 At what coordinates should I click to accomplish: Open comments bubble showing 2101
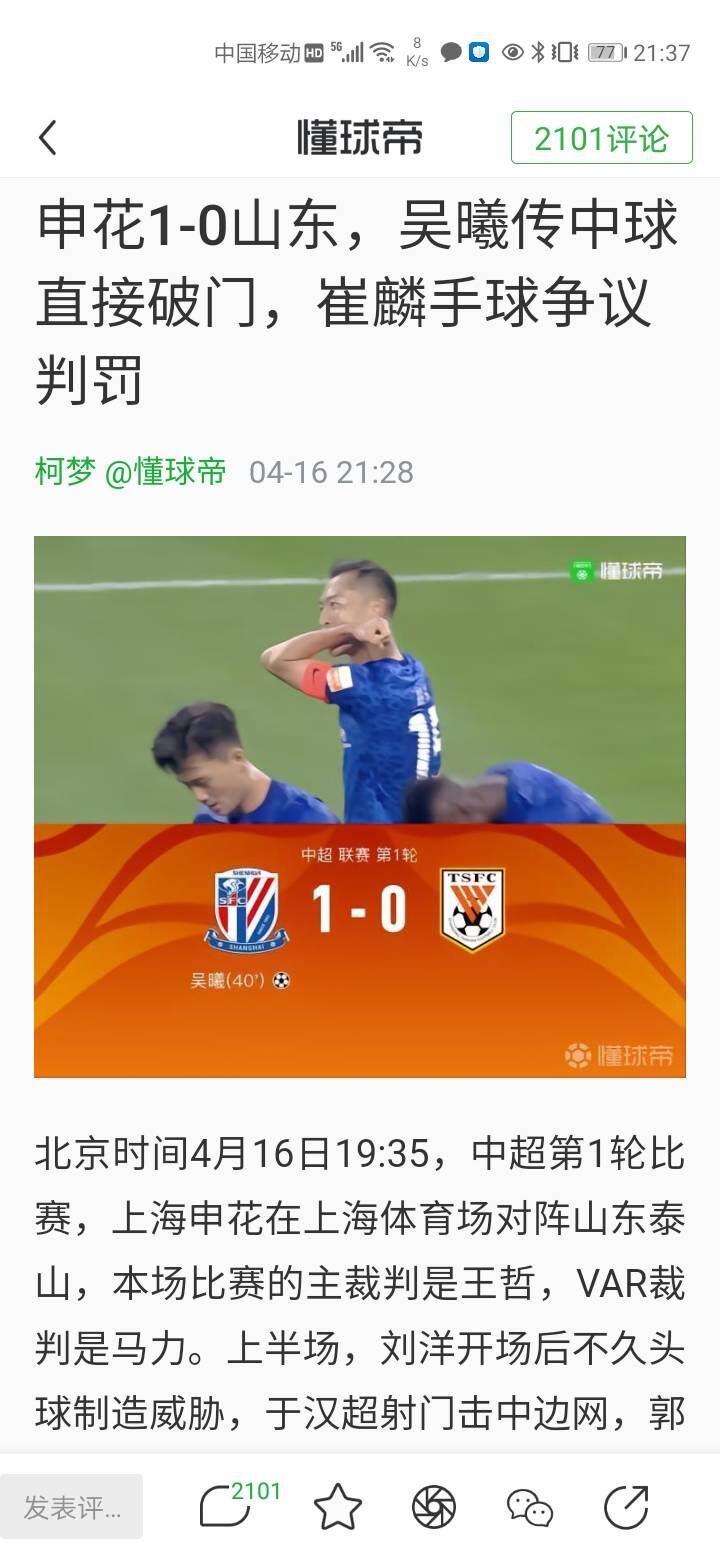[x=228, y=1507]
